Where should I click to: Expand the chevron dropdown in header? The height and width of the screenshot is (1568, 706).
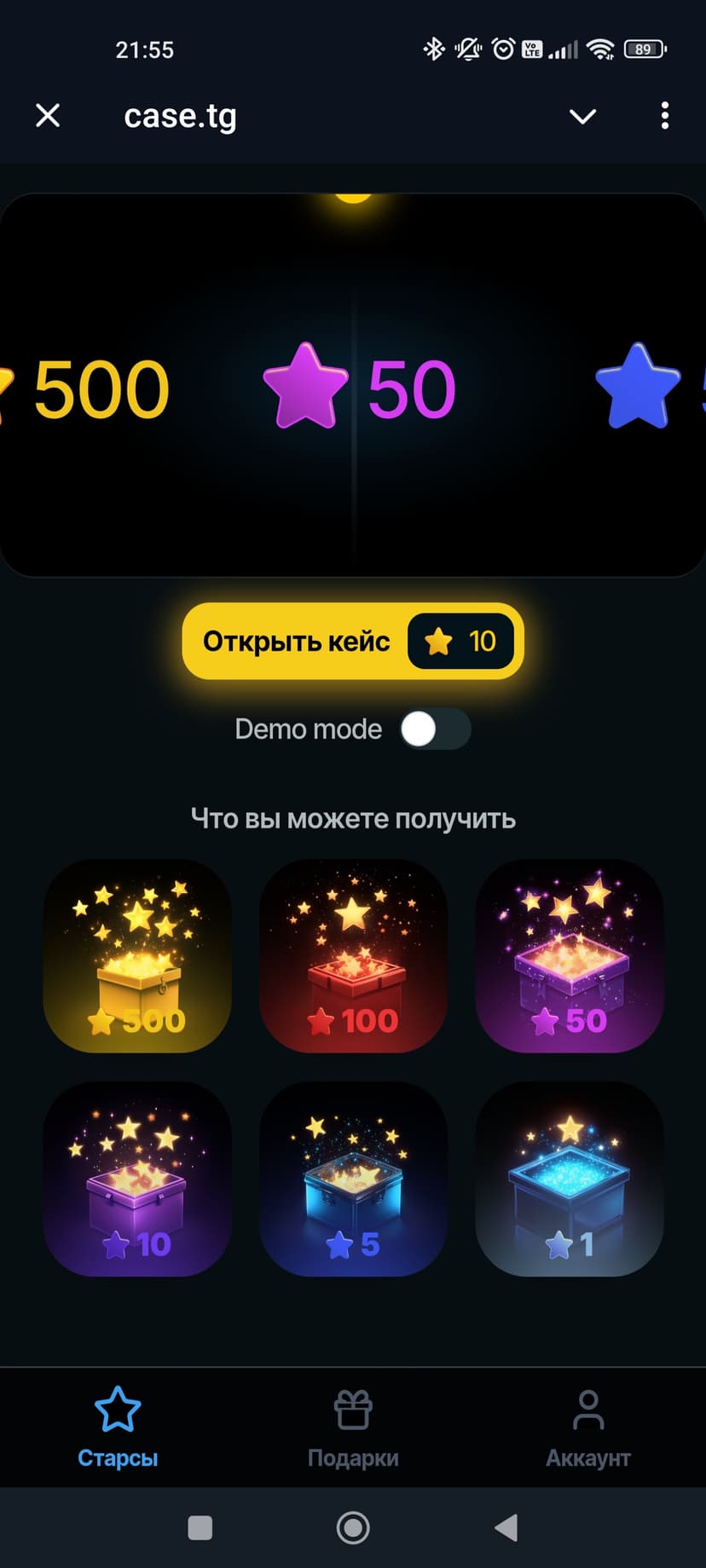[582, 116]
